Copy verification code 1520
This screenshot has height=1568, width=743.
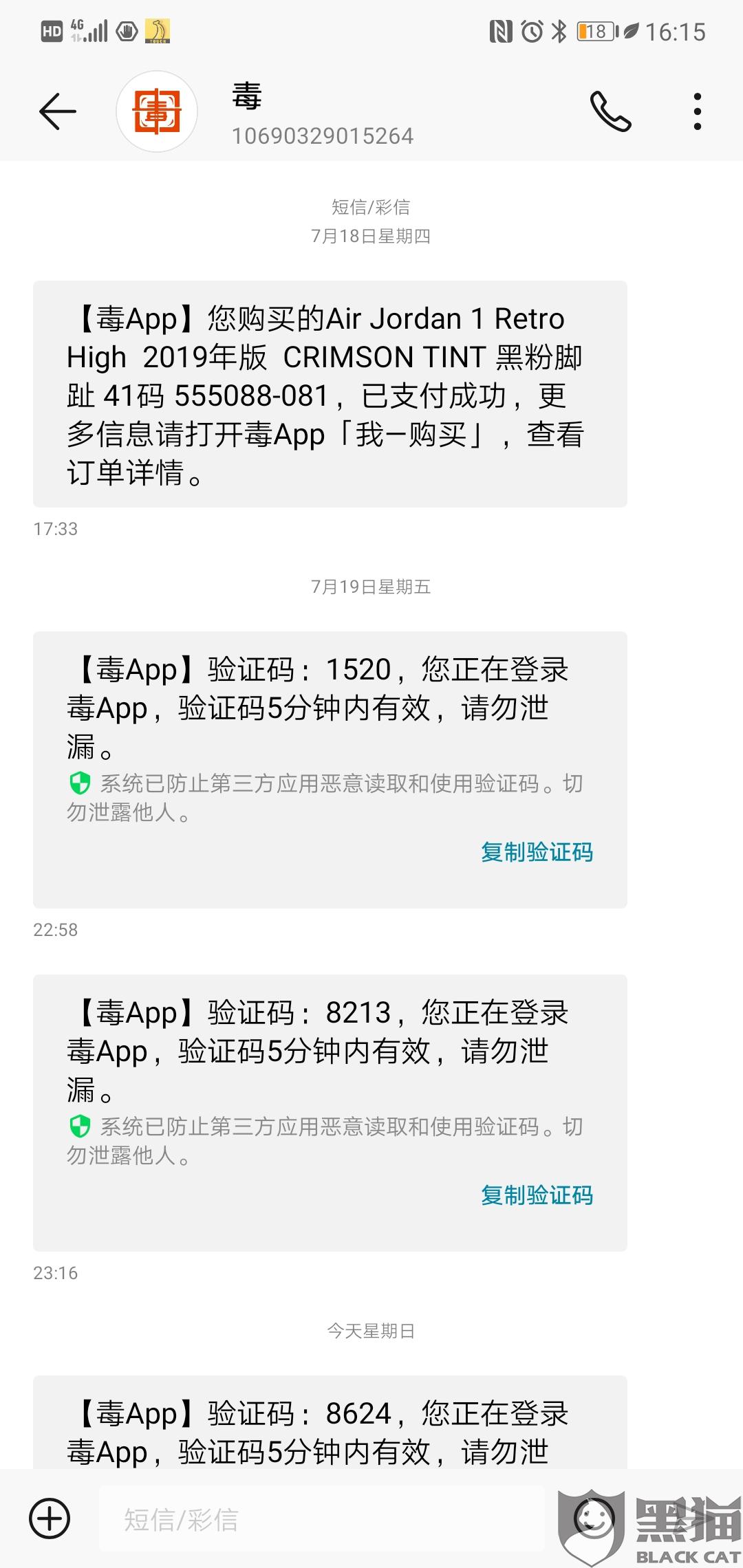click(537, 852)
